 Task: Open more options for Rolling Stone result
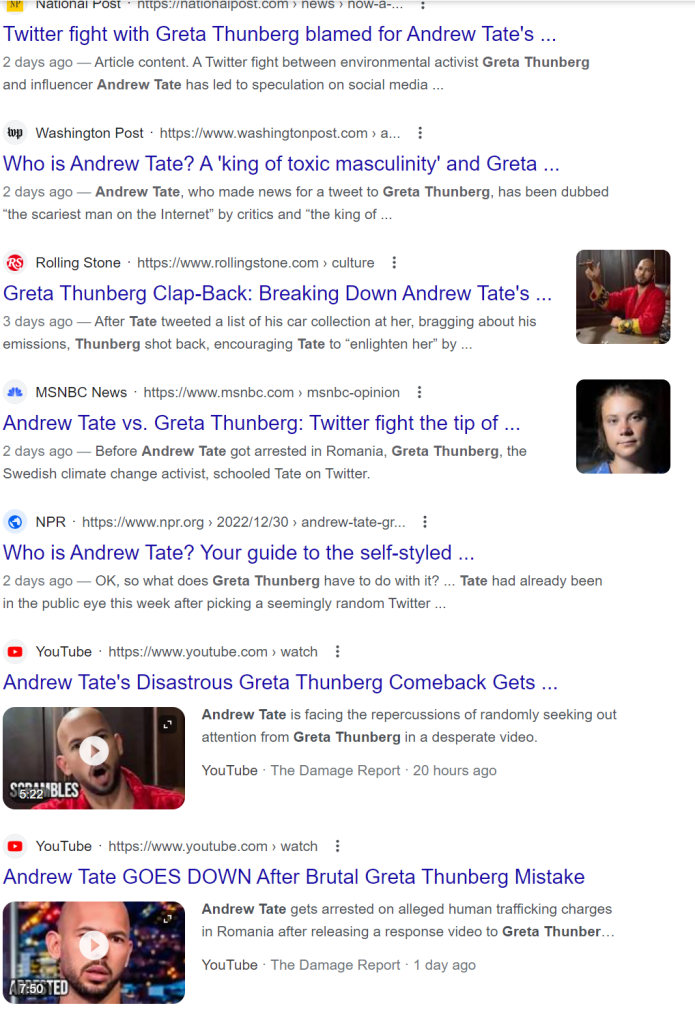[394, 263]
